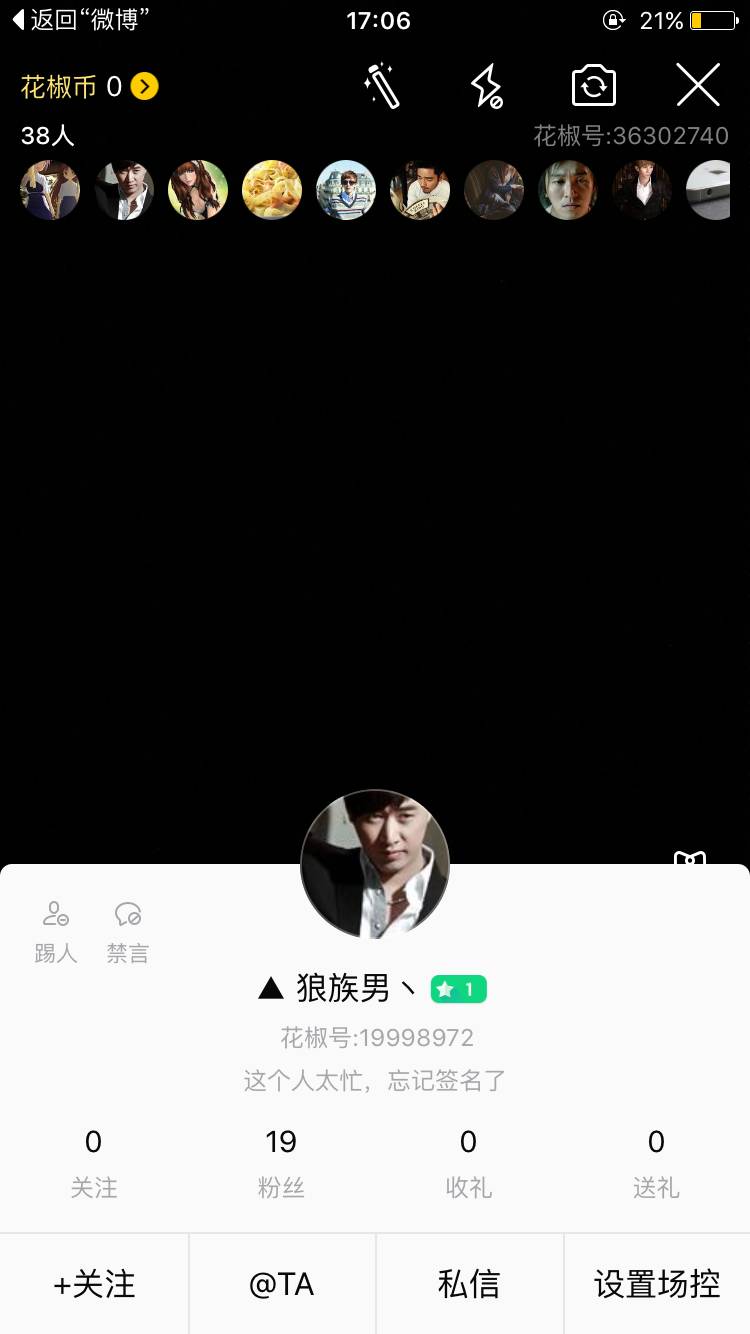
Task: Open the first viewer avatar in the row
Action: [50, 190]
